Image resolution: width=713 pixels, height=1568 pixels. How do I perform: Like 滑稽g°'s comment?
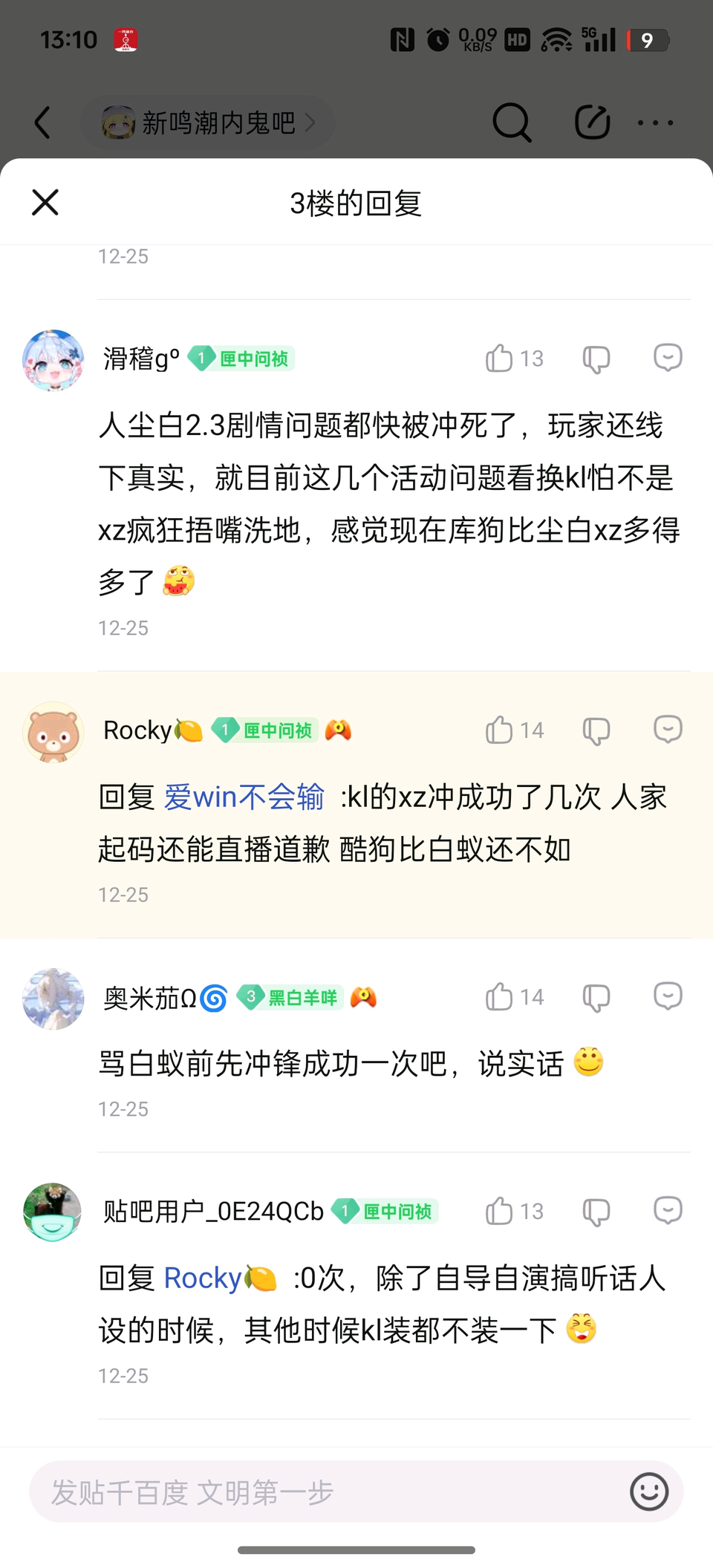click(500, 359)
